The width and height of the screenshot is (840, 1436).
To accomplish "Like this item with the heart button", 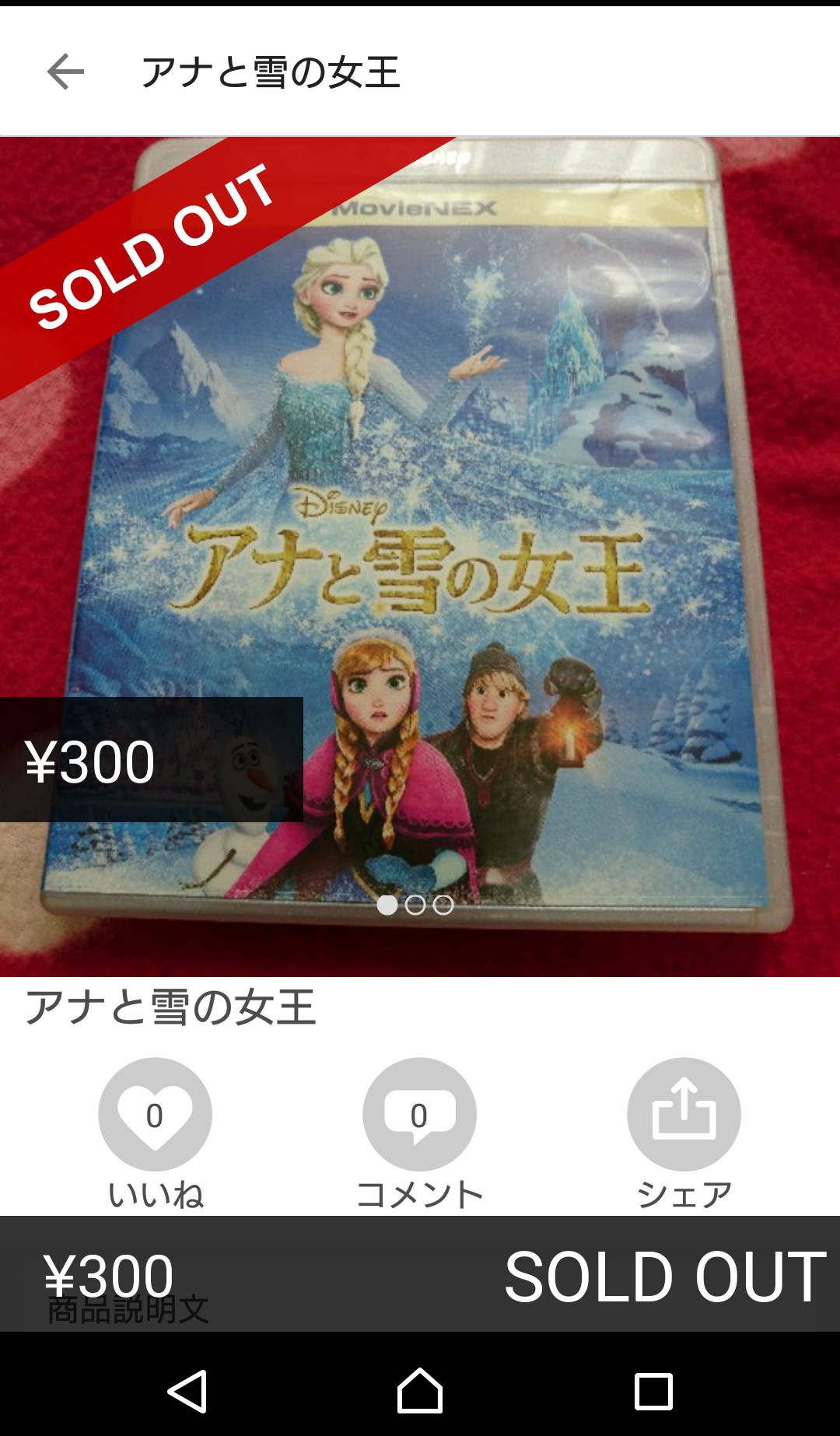I will pos(155,1114).
